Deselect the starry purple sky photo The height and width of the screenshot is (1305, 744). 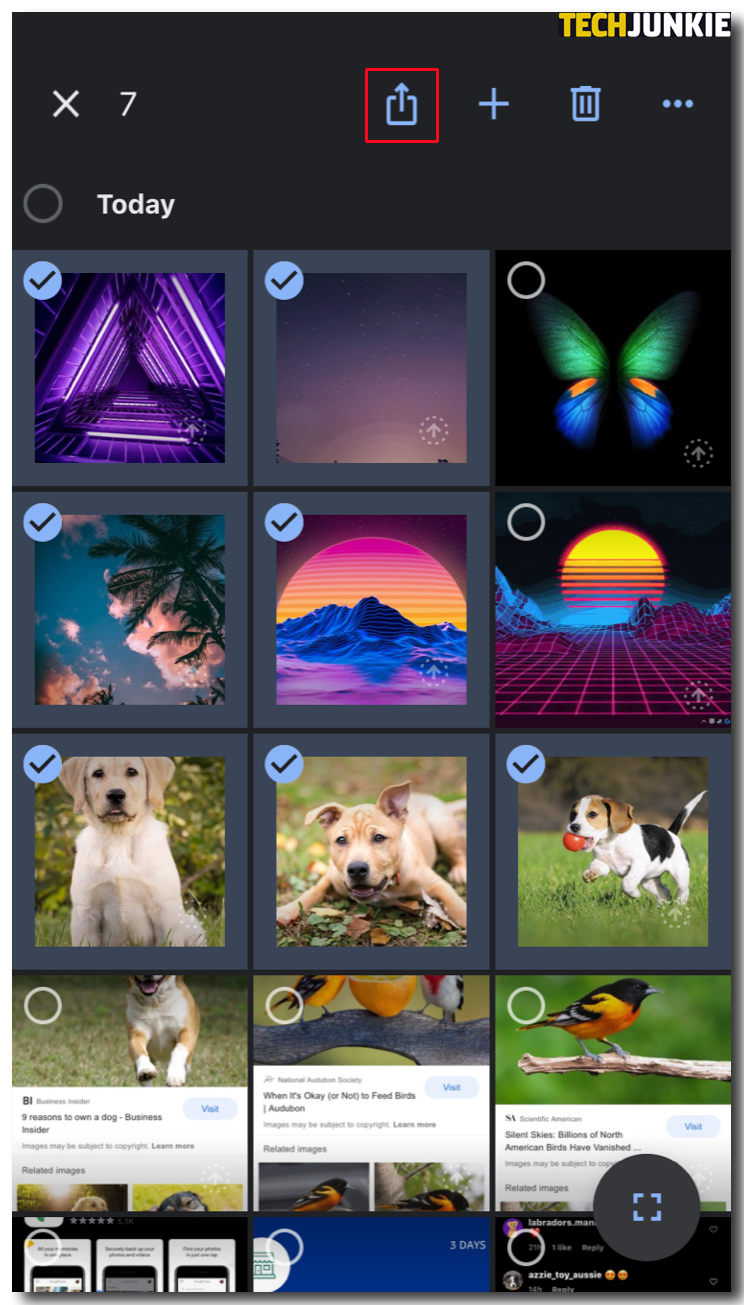click(285, 281)
